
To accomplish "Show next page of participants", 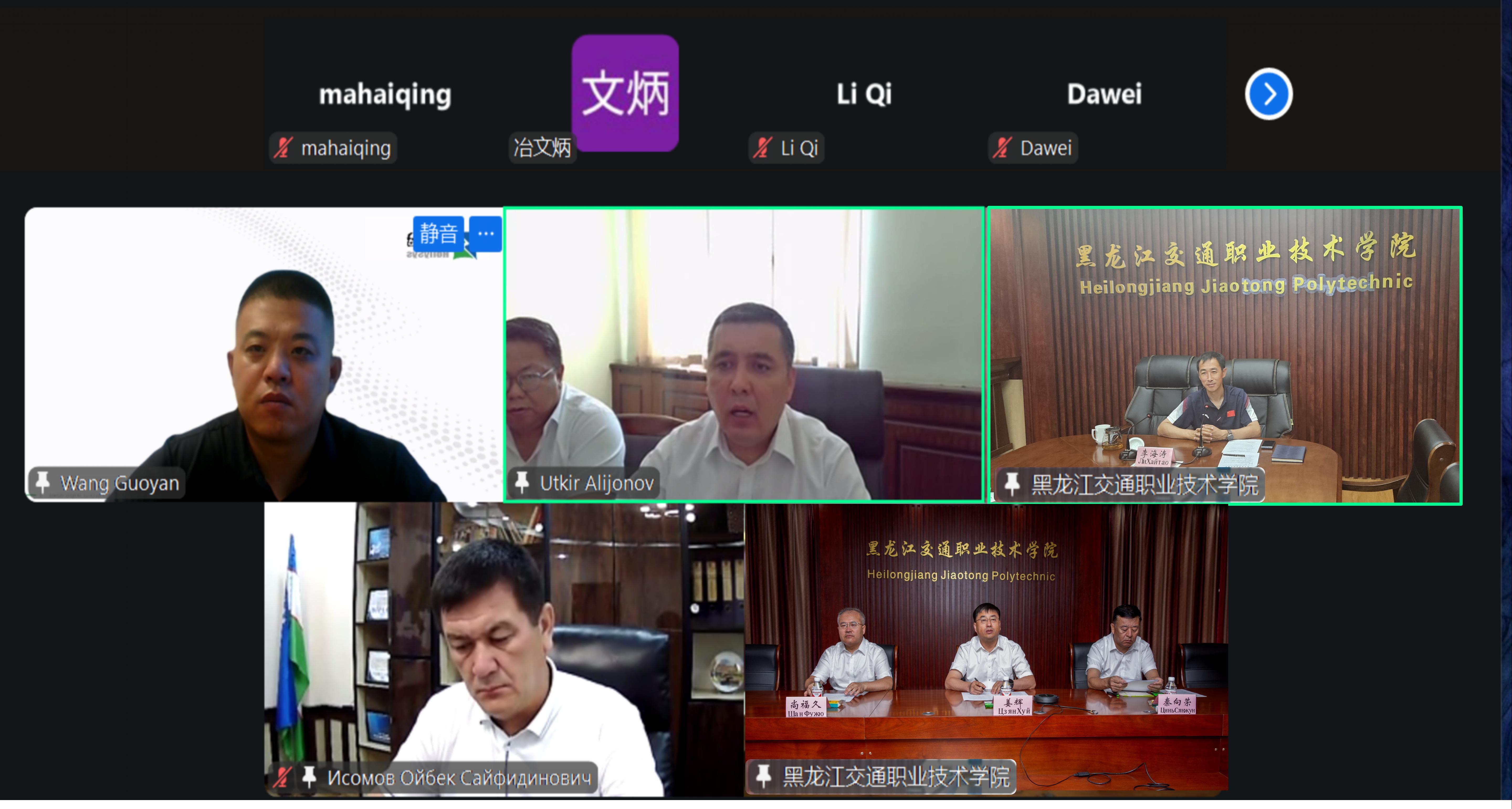I will 1268,94.
